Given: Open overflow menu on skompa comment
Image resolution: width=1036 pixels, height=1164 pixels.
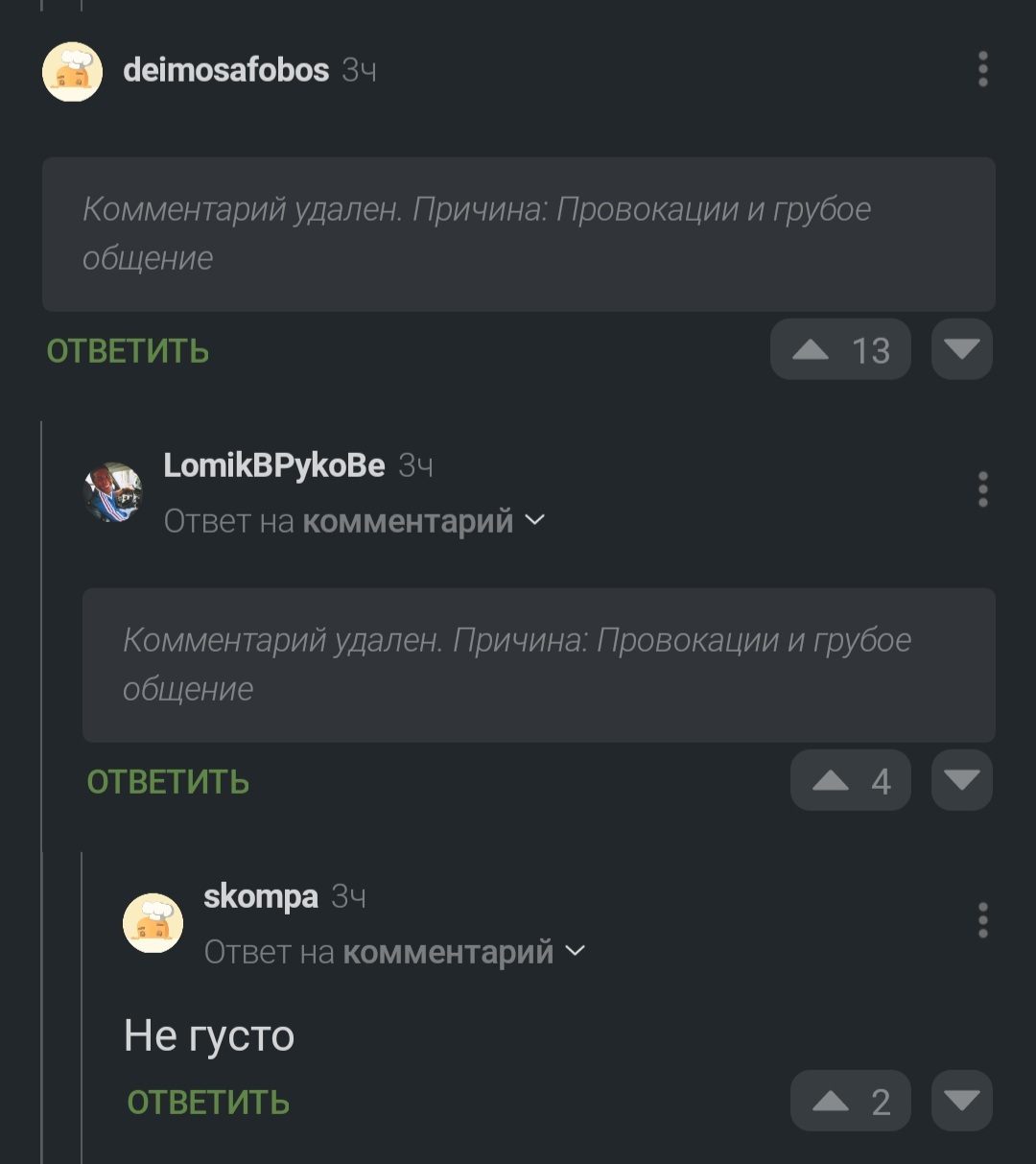Looking at the screenshot, I should [982, 920].
